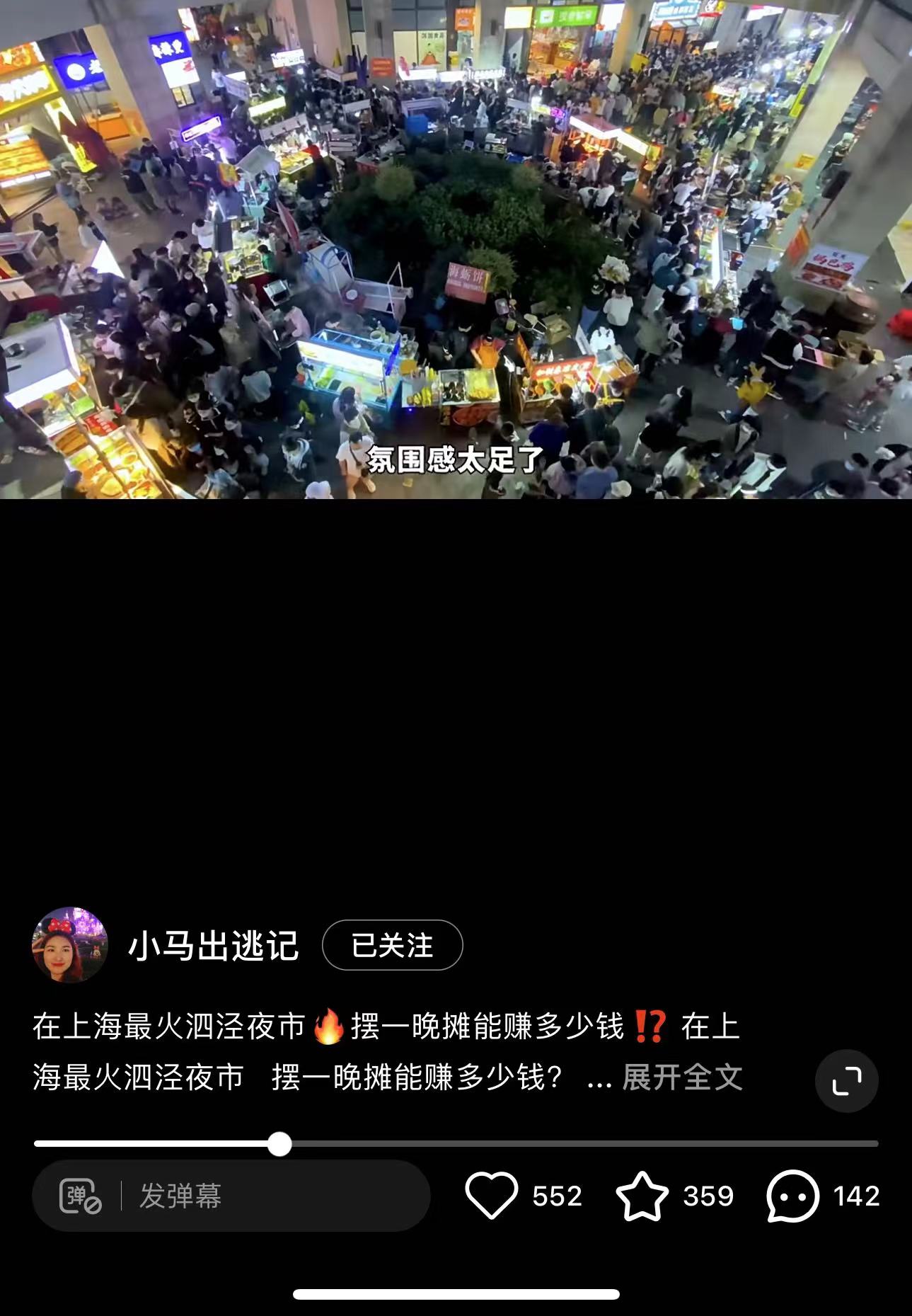Like this video with the heart
The width and height of the screenshot is (912, 1316).
(x=492, y=1196)
